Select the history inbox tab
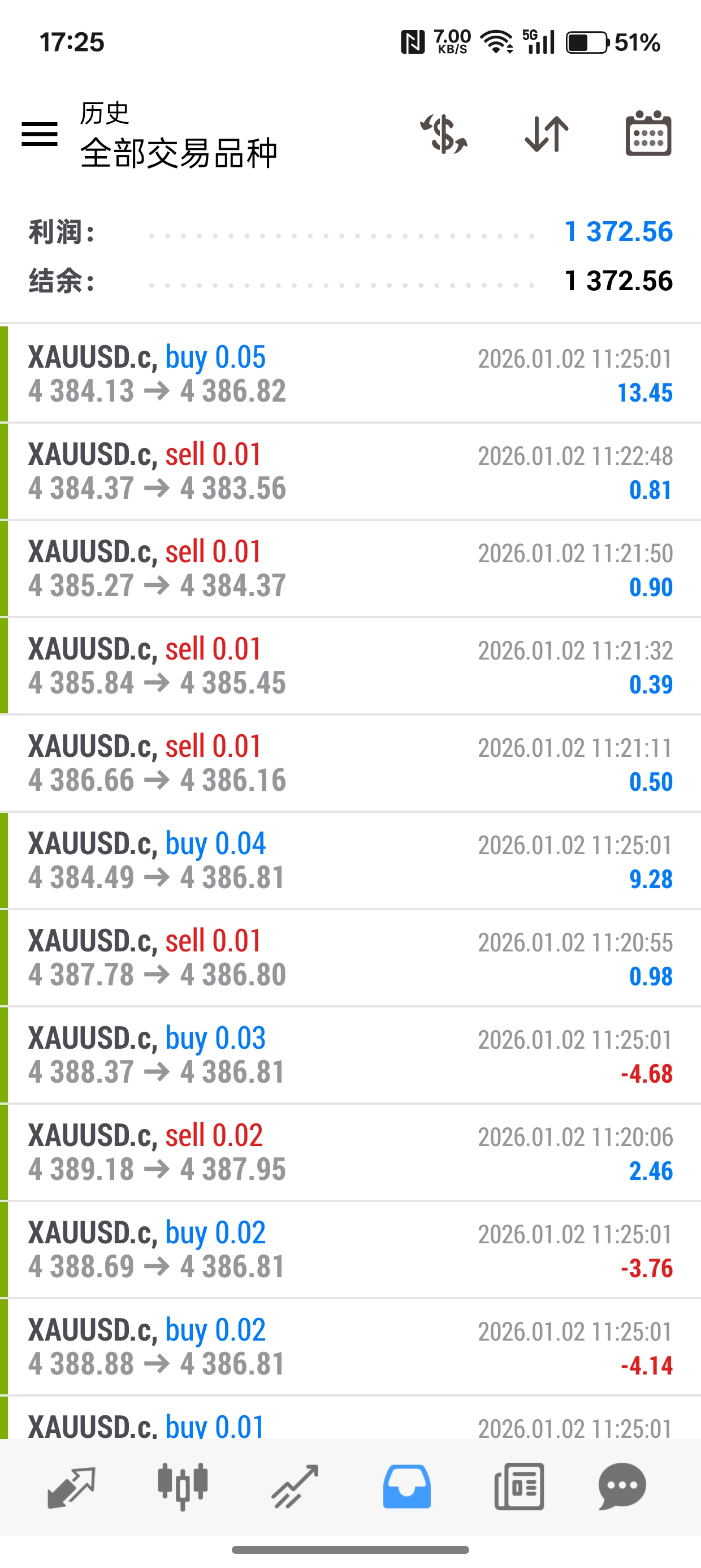701x1568 pixels. pyautogui.click(x=406, y=1487)
